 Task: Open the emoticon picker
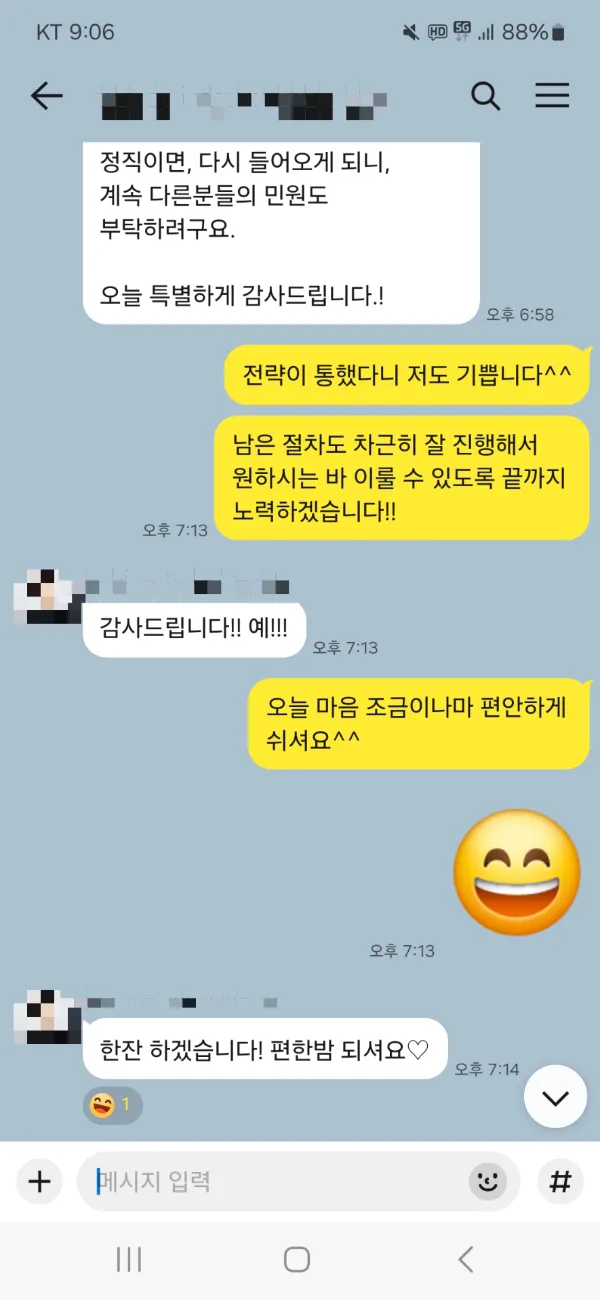(x=488, y=1182)
